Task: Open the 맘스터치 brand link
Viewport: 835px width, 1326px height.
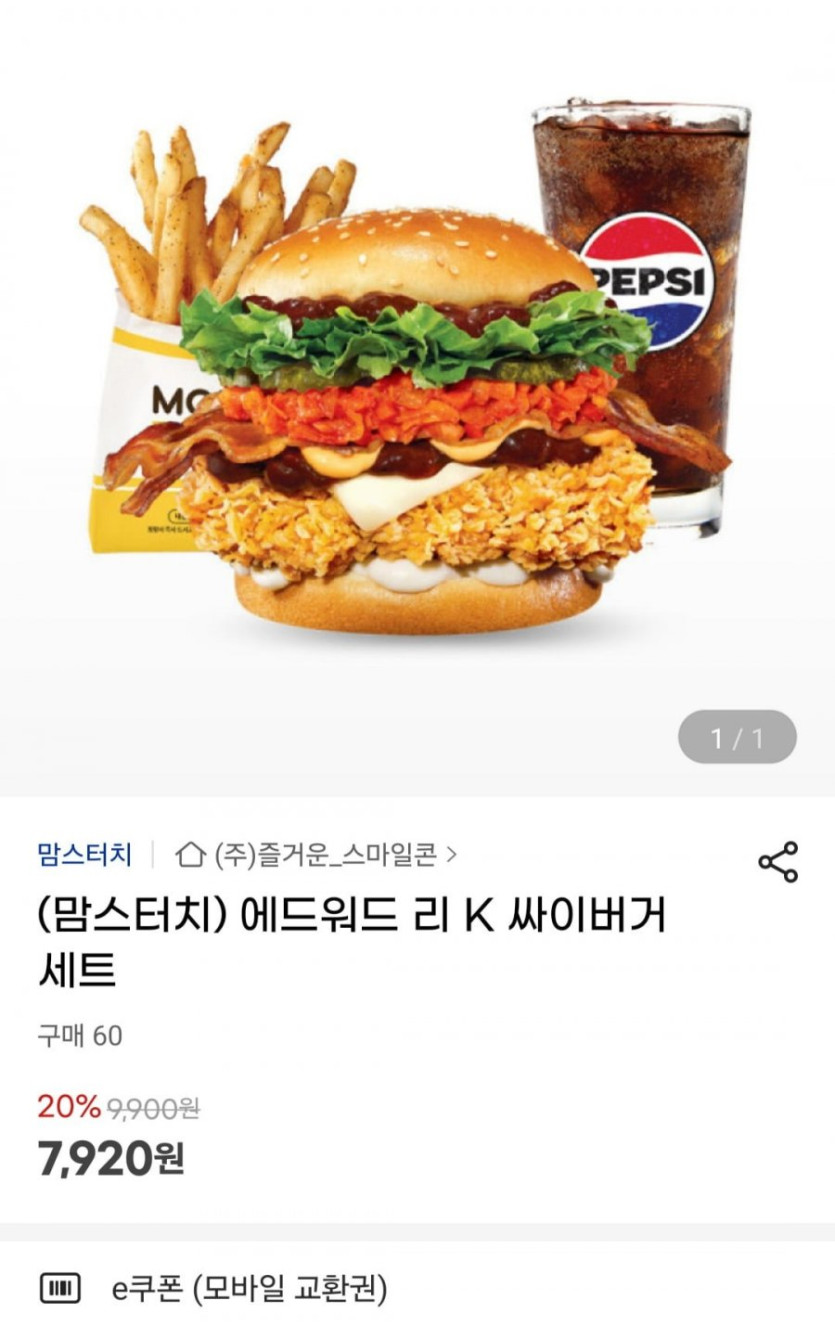Action: click(85, 855)
